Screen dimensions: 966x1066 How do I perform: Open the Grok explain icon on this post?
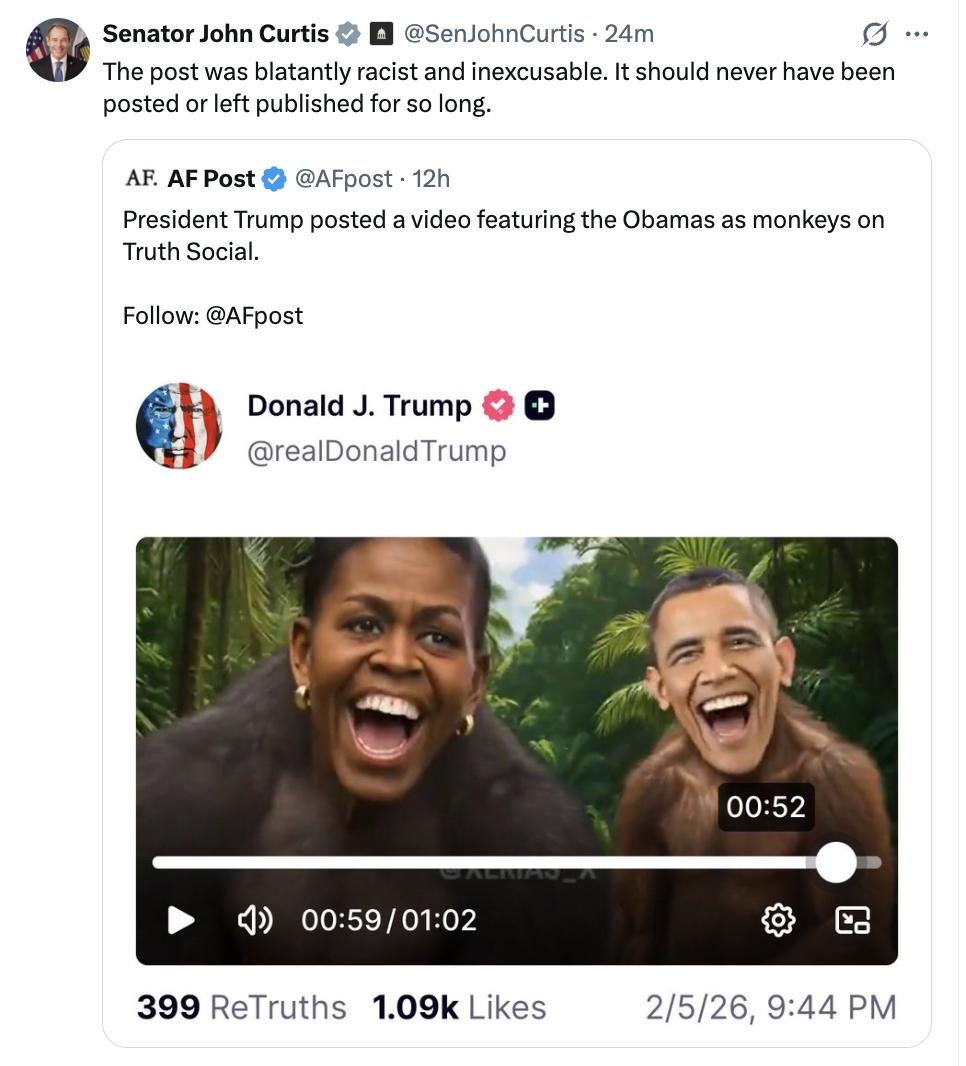[x=875, y=35]
